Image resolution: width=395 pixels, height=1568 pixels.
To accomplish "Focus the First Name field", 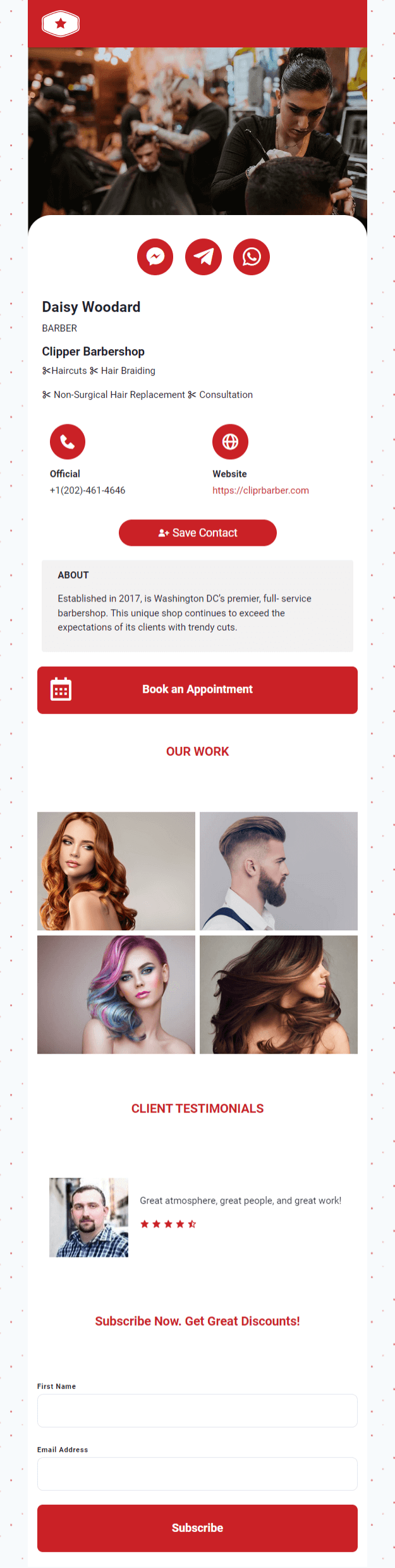I will coord(197,1411).
